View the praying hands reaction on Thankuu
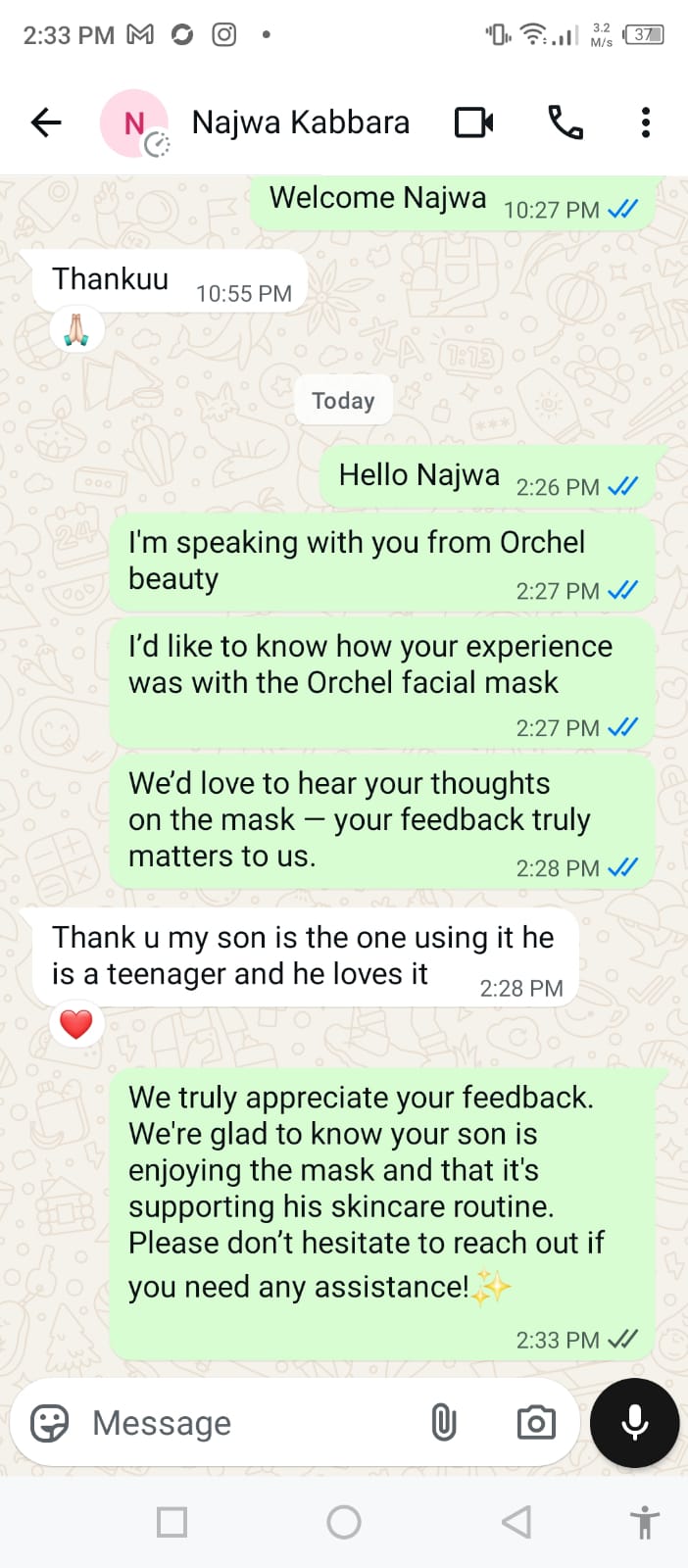Screen dimensions: 688x1568 (76, 330)
